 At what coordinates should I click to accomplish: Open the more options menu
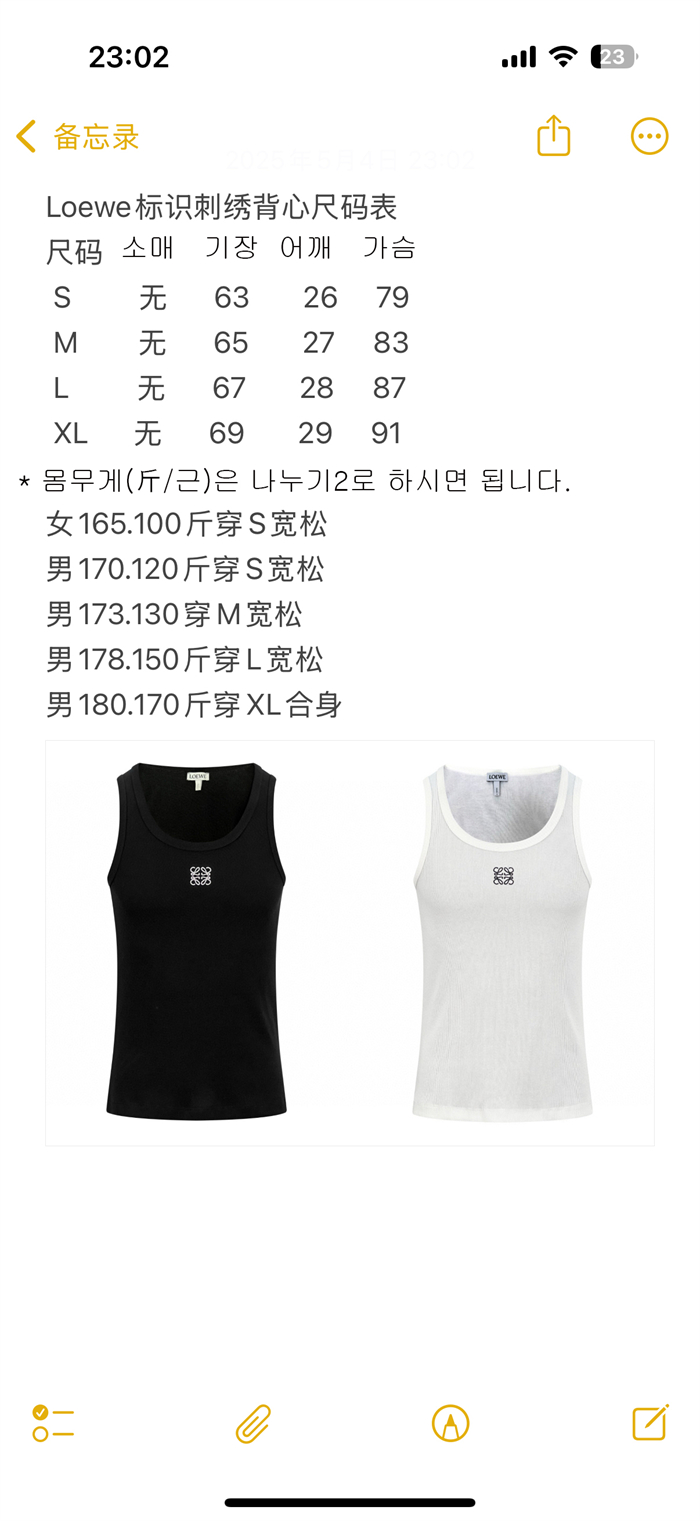pos(650,136)
